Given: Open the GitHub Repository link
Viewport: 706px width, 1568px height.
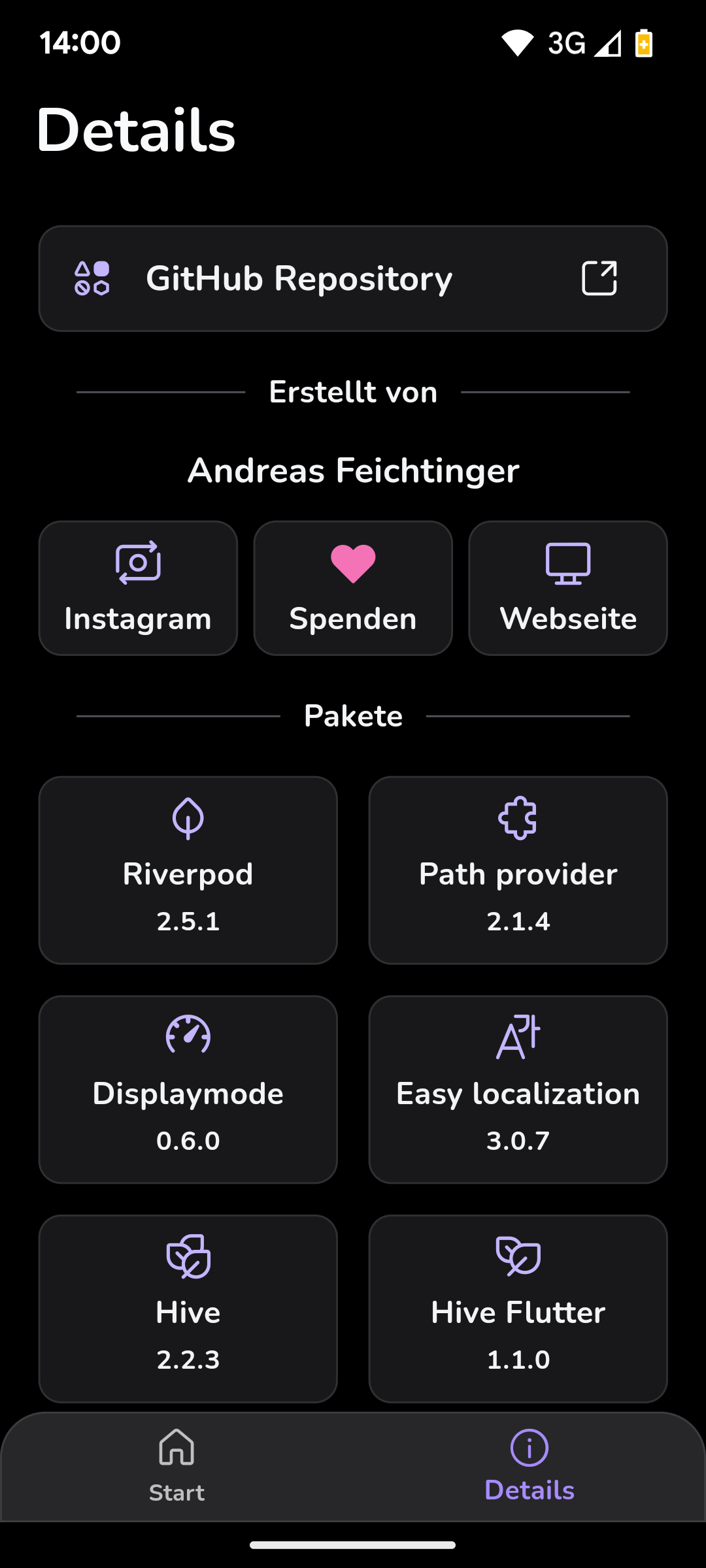Looking at the screenshot, I should [353, 279].
